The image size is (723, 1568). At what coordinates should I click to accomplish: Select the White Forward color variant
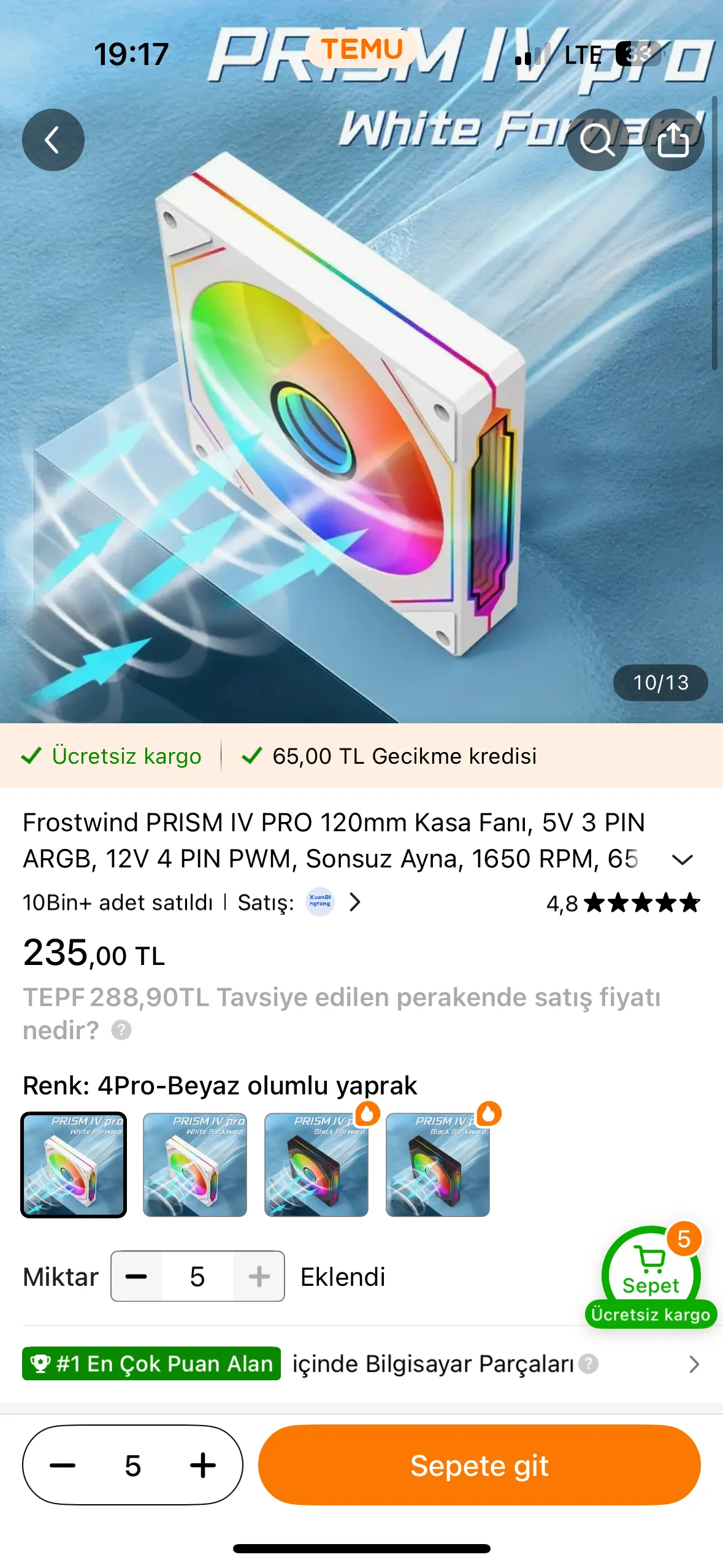coord(74,1164)
